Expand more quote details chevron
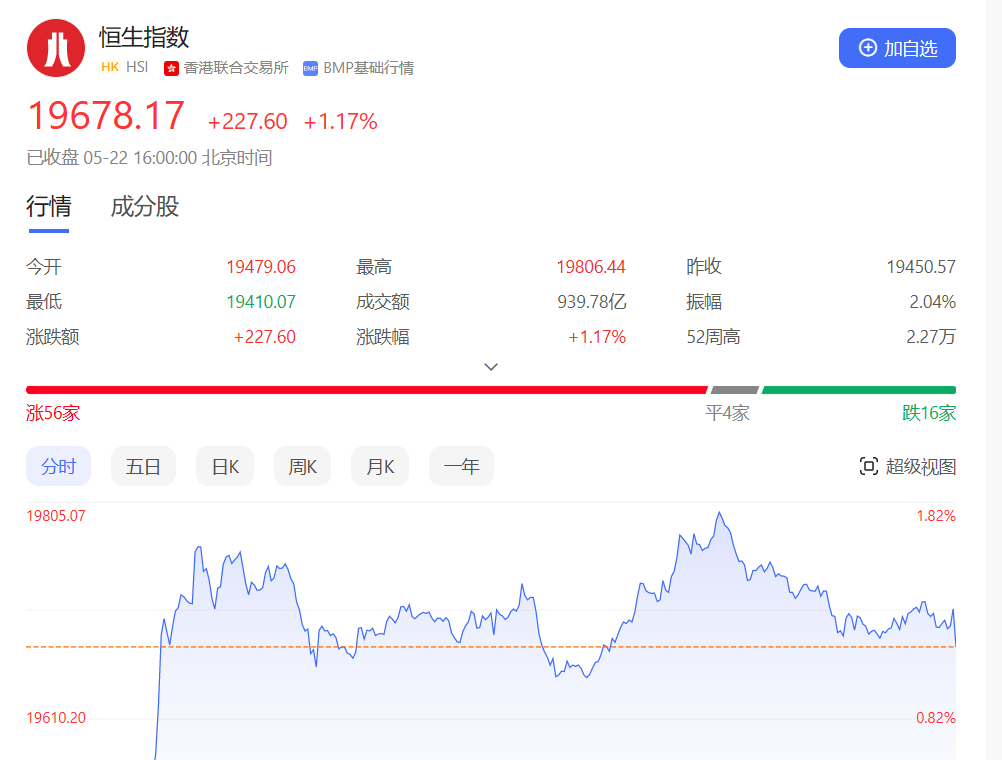The image size is (1002, 760). point(491,367)
